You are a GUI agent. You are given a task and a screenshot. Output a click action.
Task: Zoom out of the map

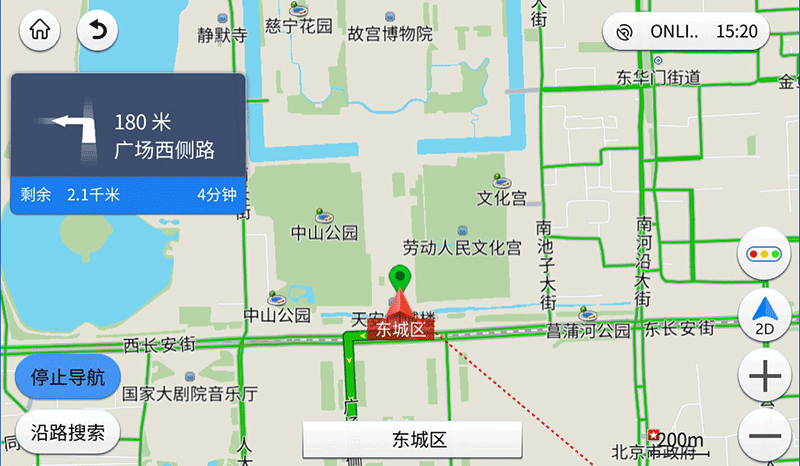(x=764, y=436)
